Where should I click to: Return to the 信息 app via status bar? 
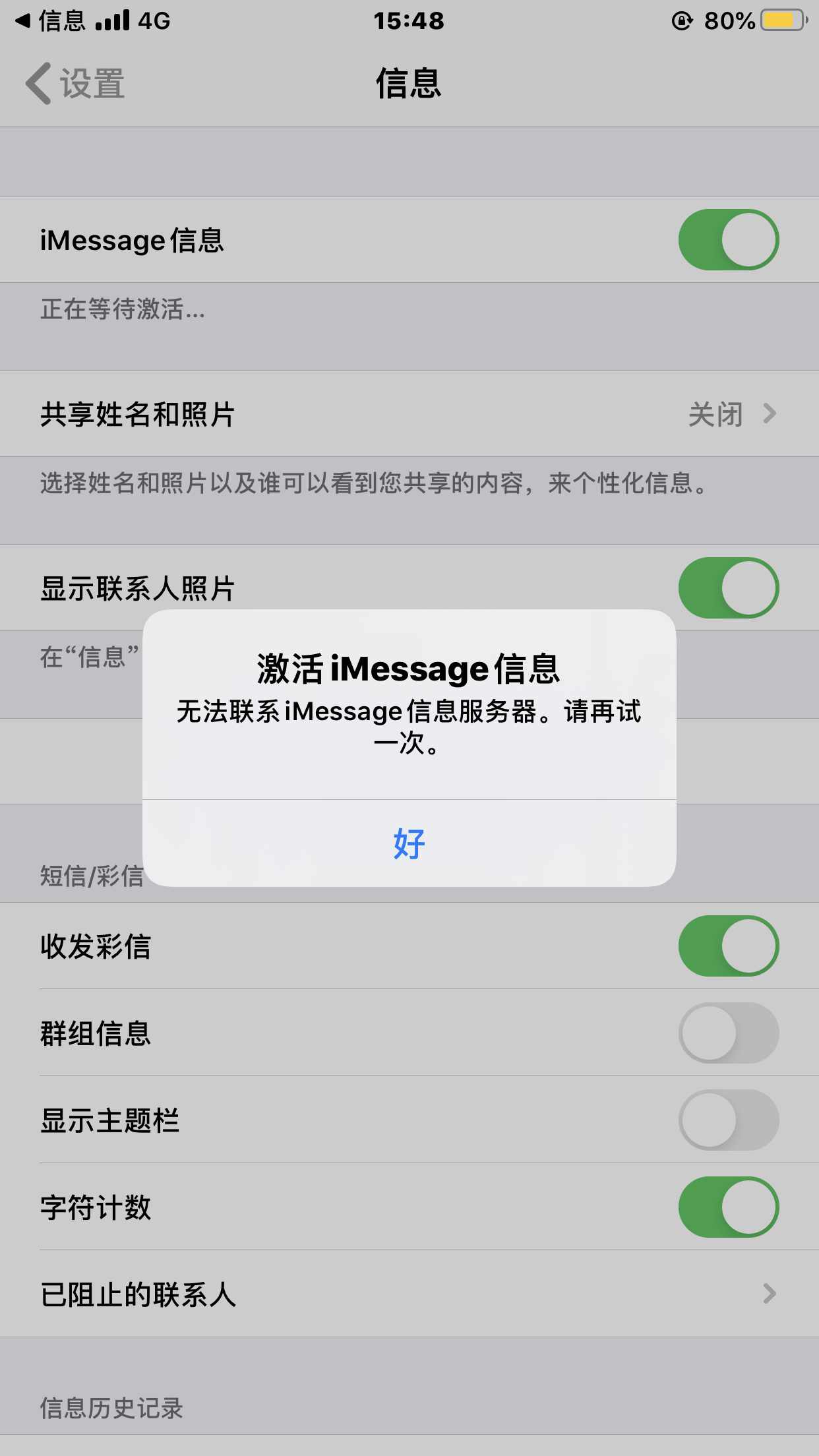pyautogui.click(x=49, y=21)
